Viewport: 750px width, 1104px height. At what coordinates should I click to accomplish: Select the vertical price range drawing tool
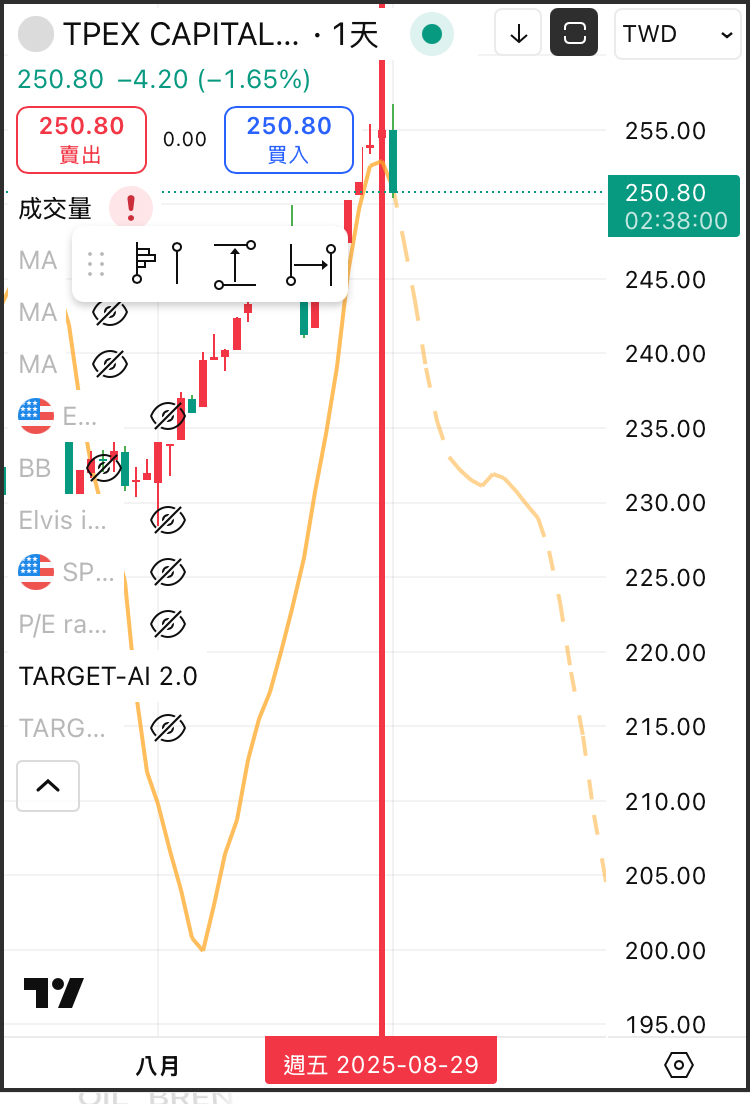click(x=235, y=264)
